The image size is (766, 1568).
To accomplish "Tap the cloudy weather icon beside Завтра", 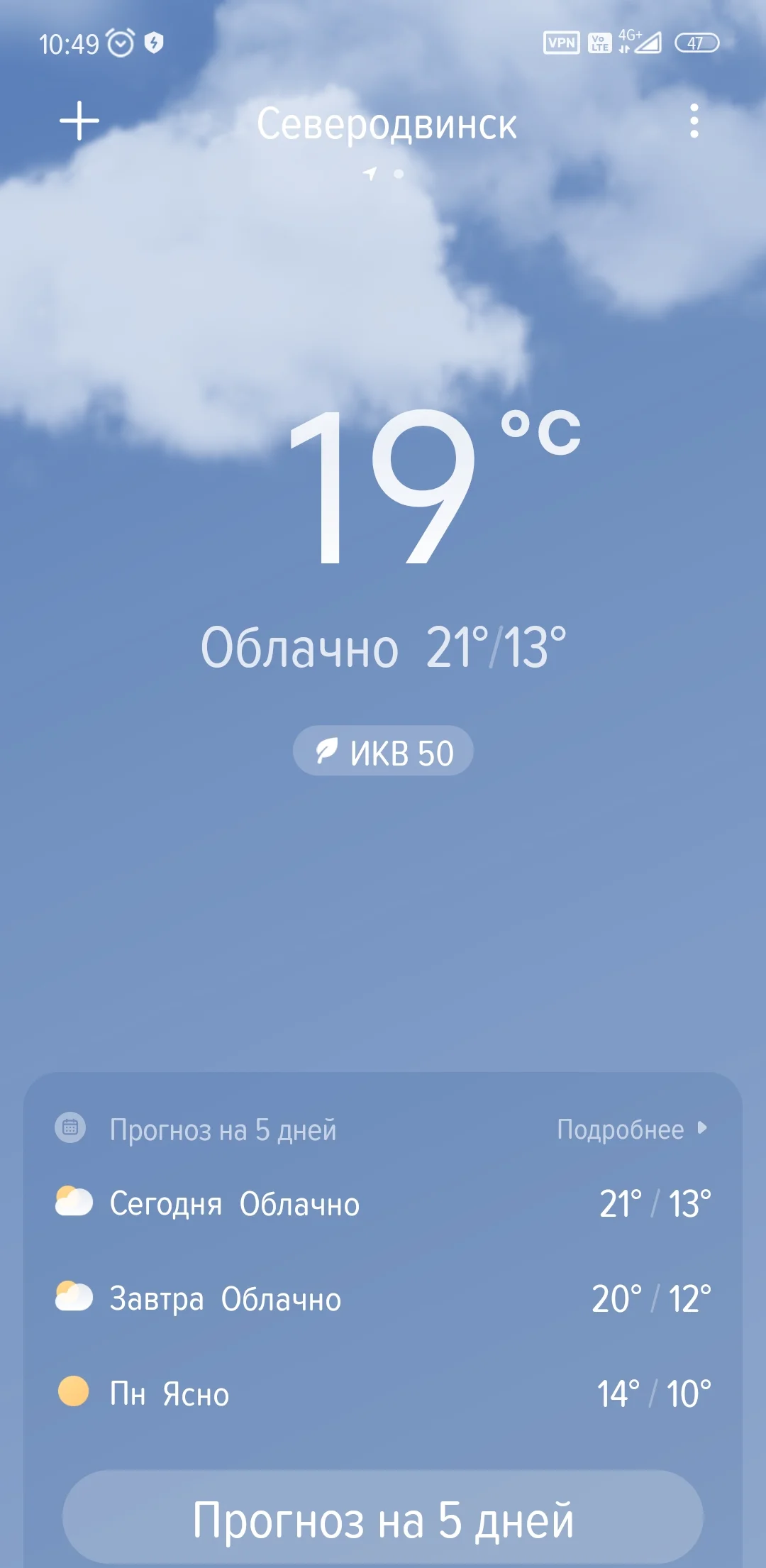I will pyautogui.click(x=73, y=1298).
